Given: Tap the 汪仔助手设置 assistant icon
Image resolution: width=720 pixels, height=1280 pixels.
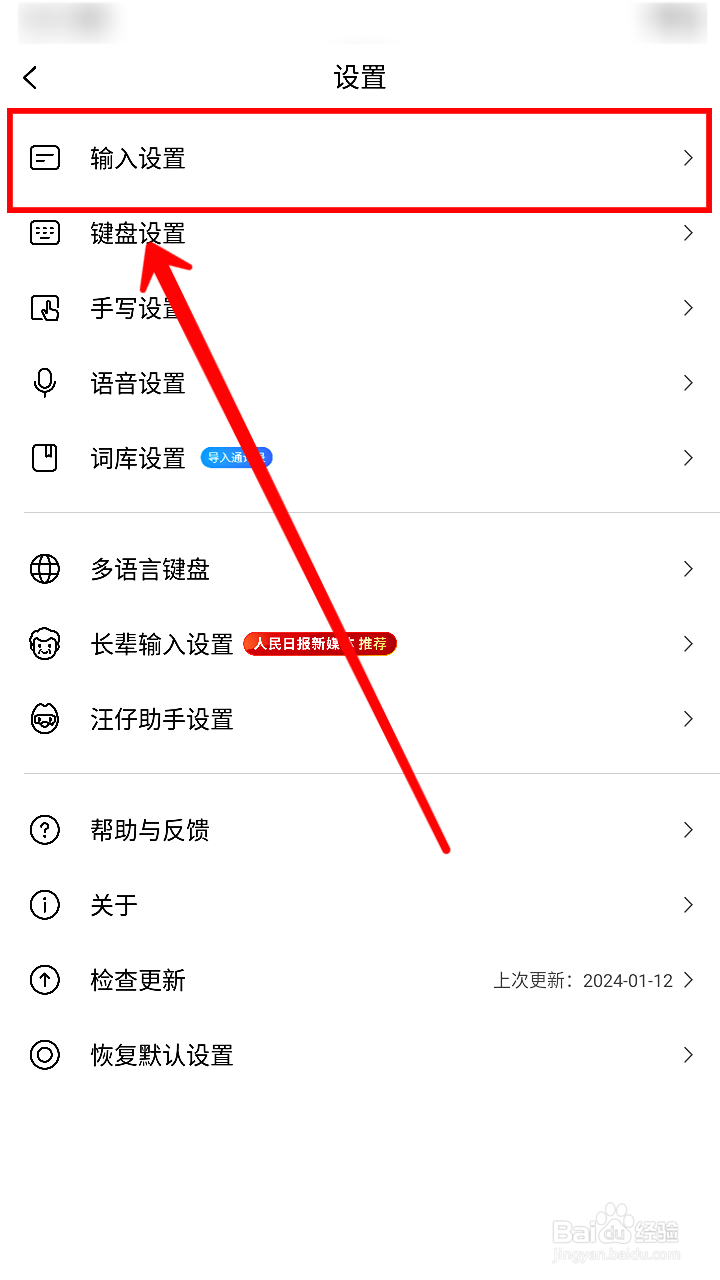Looking at the screenshot, I should point(45,719).
